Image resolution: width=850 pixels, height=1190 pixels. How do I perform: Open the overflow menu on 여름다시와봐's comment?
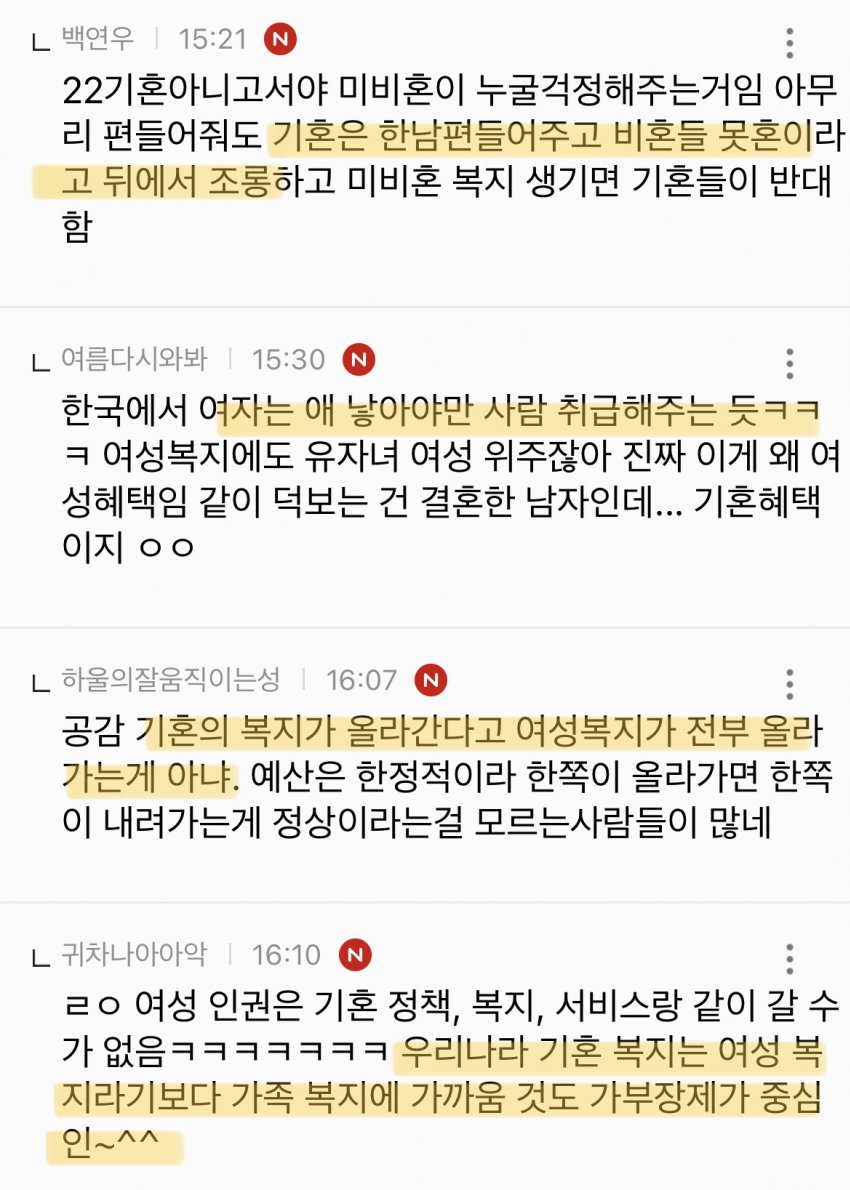point(790,363)
